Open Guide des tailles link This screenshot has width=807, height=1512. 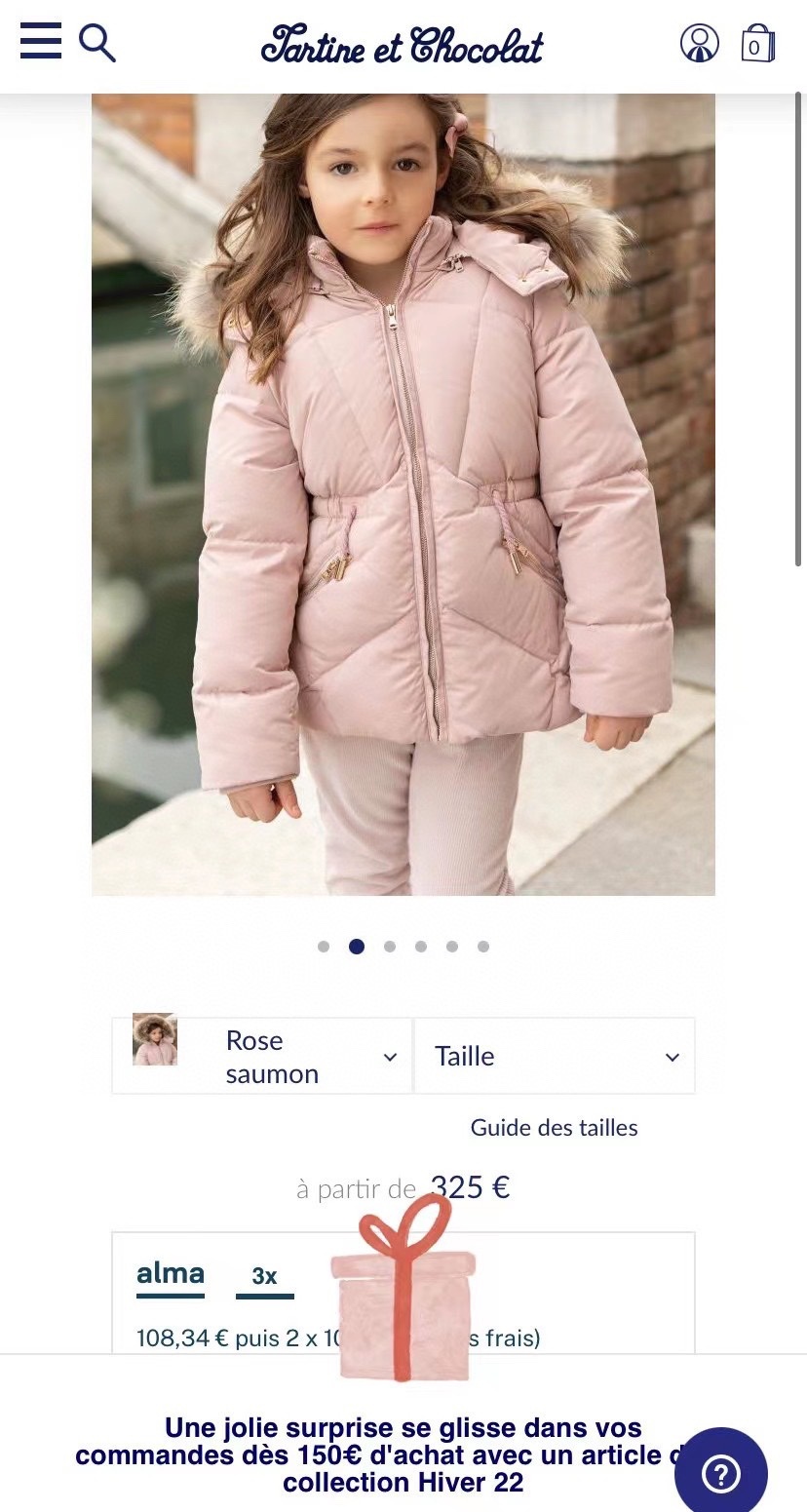554,1128
